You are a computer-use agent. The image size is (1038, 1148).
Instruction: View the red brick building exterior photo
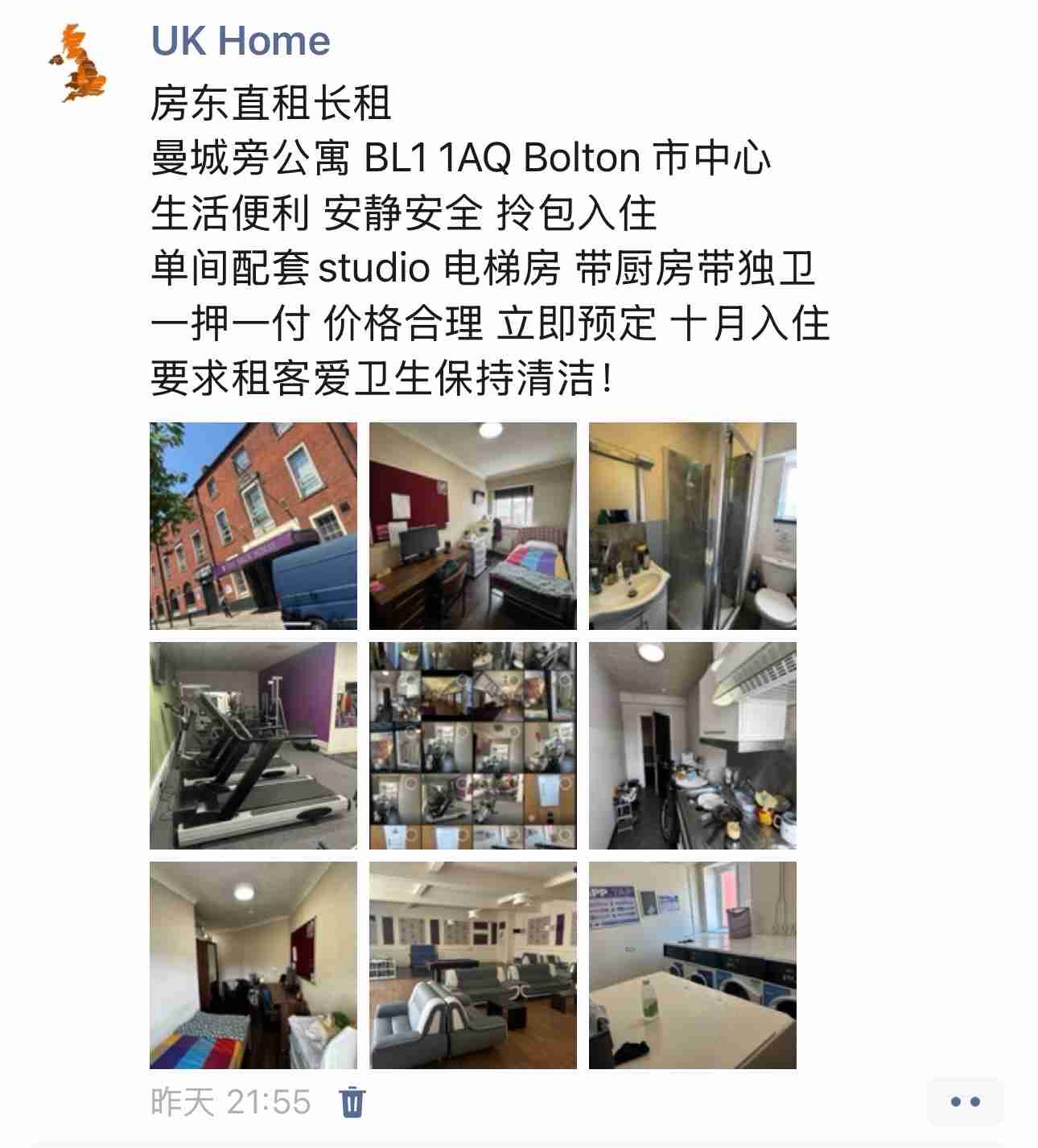(253, 525)
